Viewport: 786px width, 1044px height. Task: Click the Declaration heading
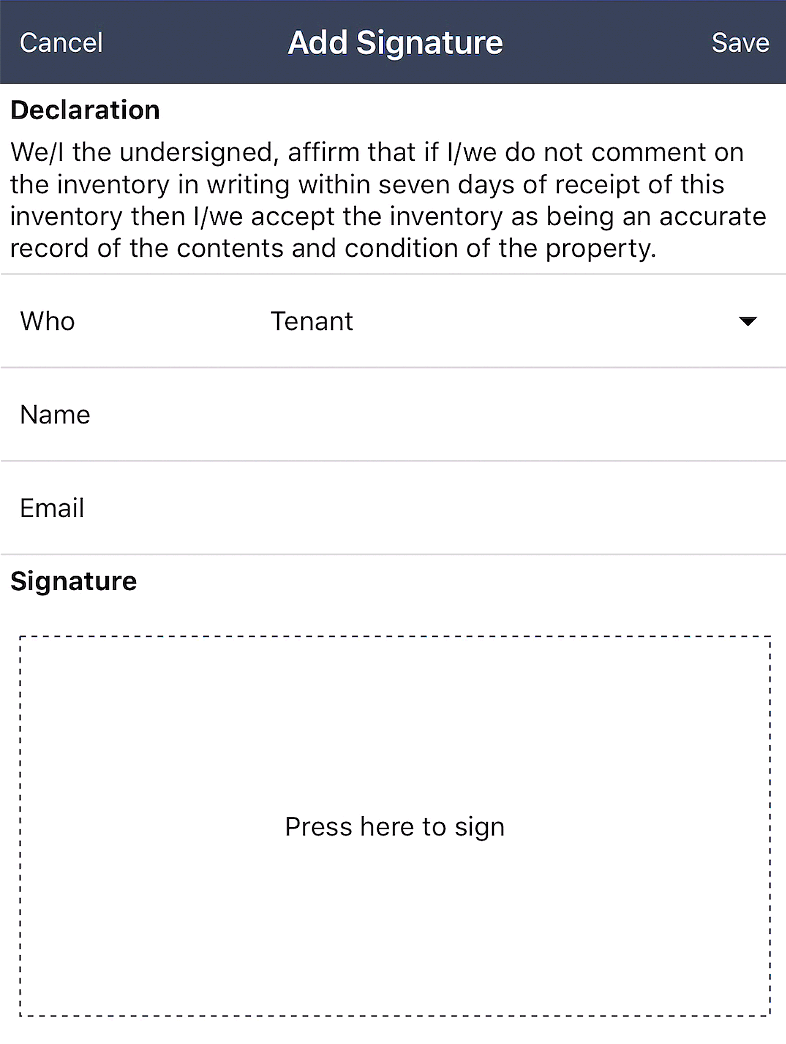(85, 110)
